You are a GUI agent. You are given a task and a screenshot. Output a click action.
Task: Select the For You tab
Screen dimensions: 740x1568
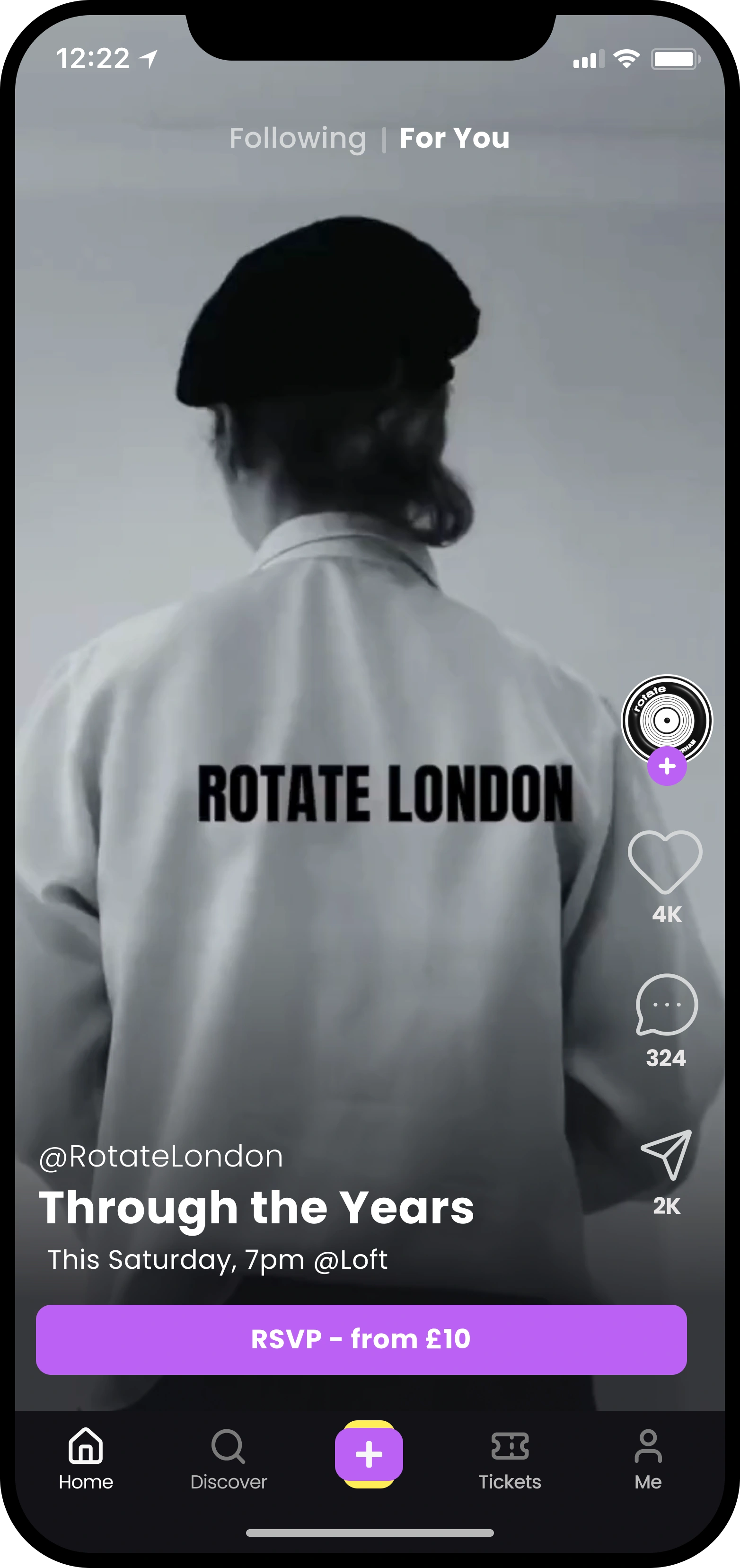(x=455, y=139)
